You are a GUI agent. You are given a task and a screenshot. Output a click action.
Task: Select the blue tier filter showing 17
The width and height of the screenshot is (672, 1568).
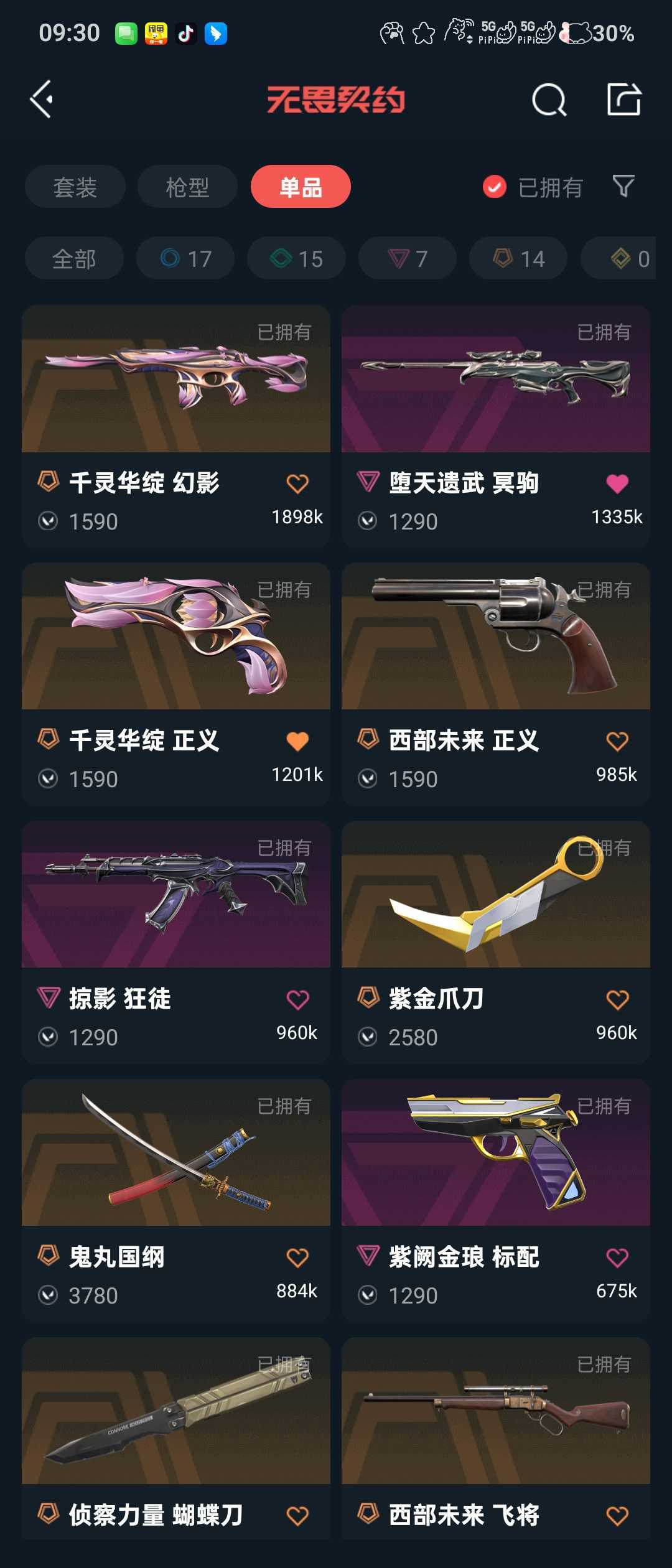point(185,258)
